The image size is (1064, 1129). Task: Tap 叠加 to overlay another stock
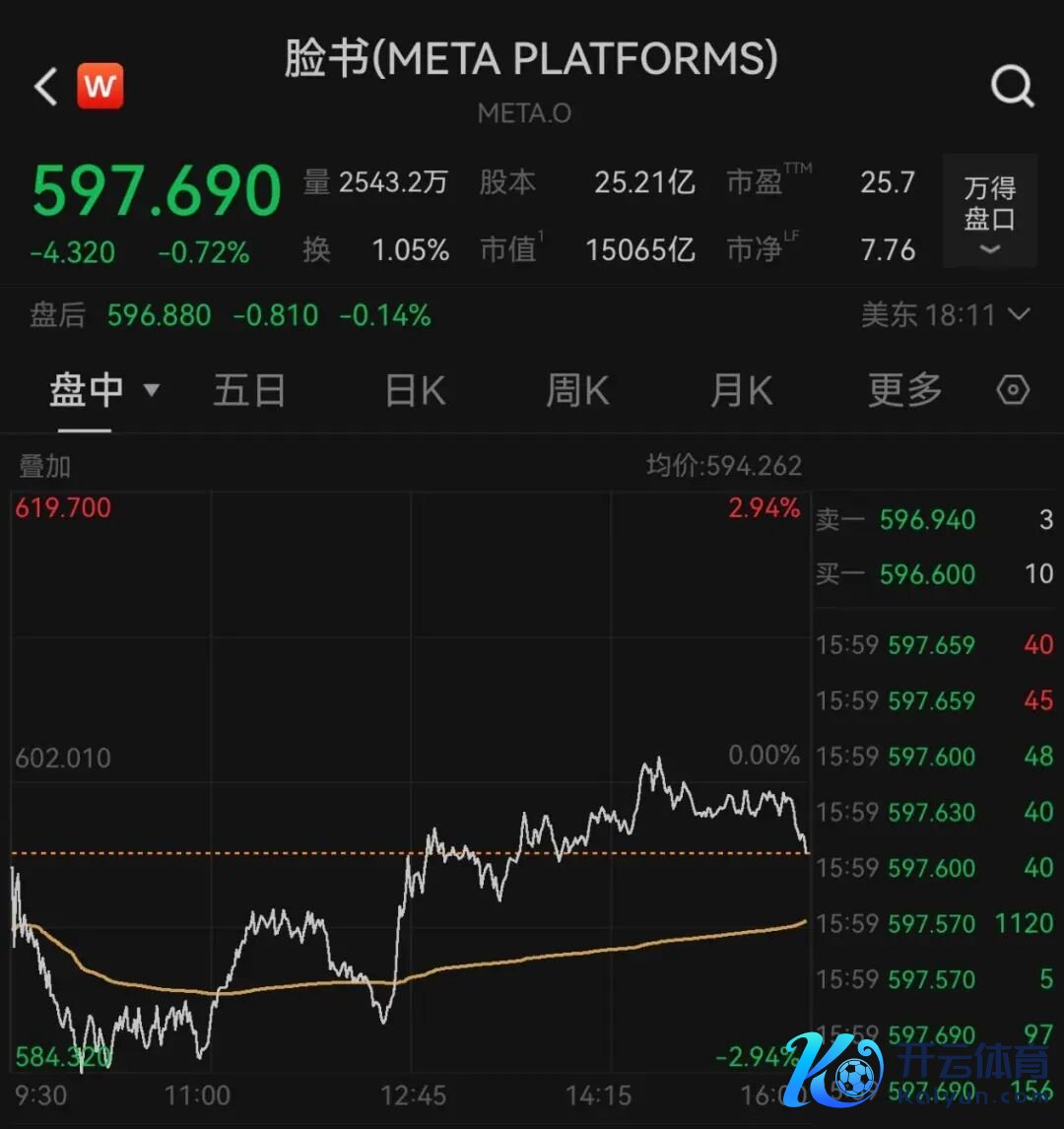(x=45, y=466)
